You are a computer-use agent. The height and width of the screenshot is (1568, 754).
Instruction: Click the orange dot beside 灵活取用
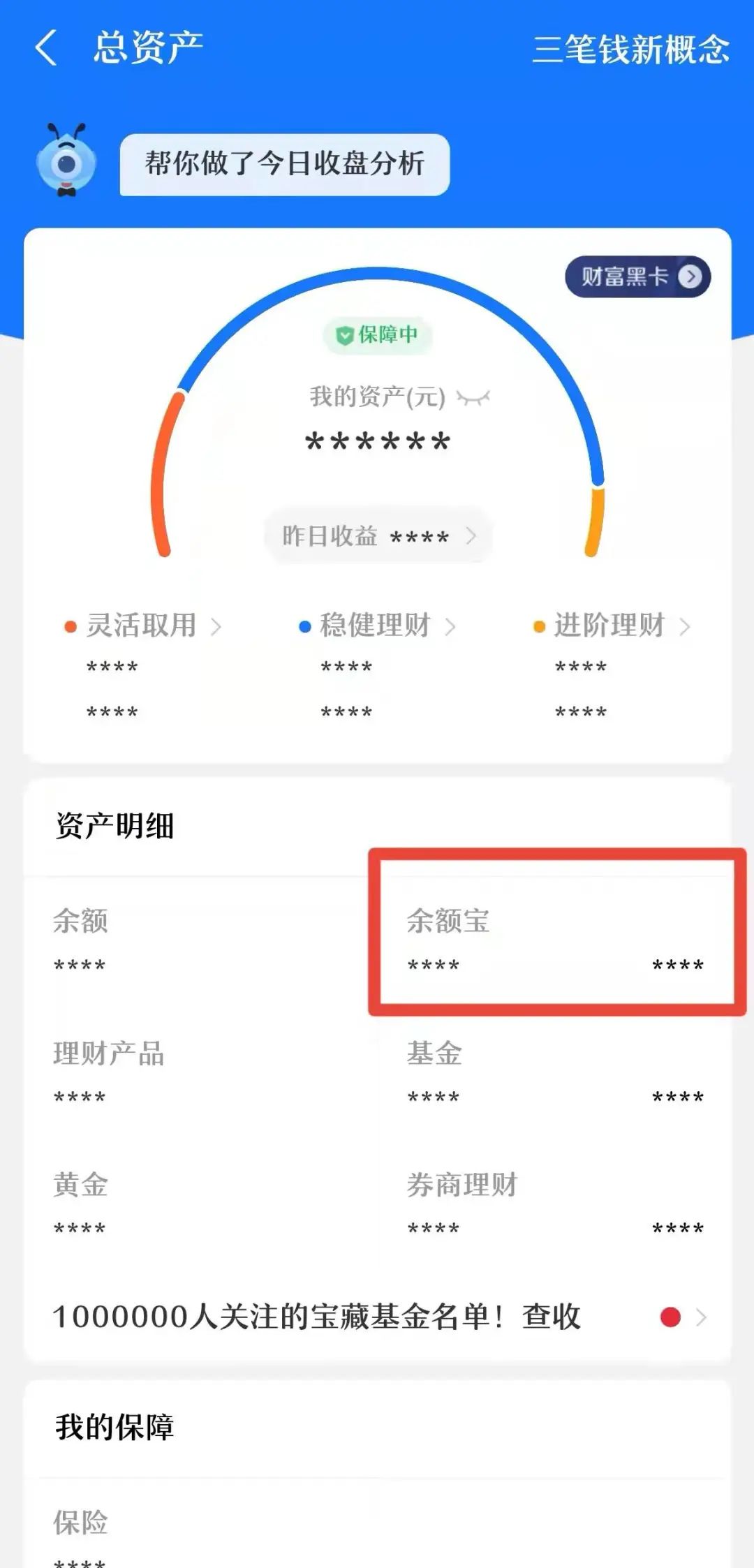pos(69,627)
